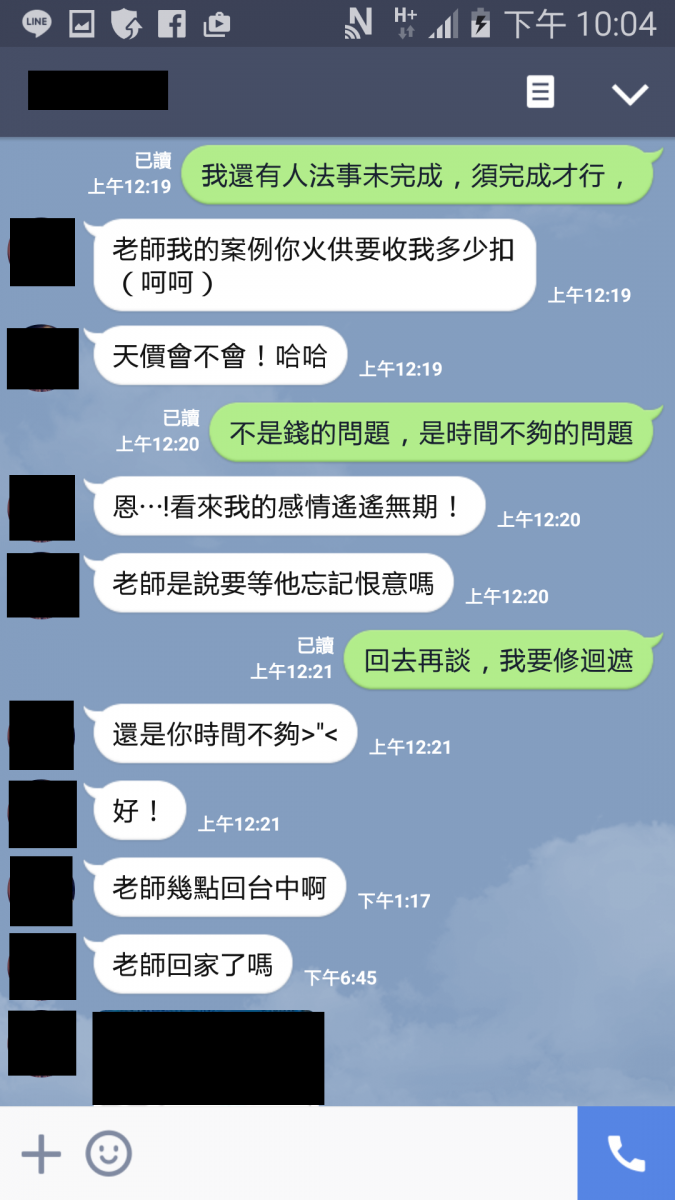675x1200 pixels.
Task: Tap the message input field
Action: [x=350, y=1155]
